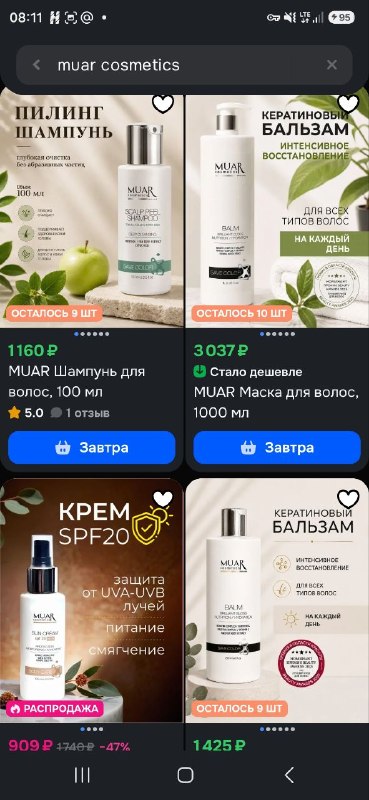
Task: Like the SPF20 cream product
Action: pyautogui.click(x=163, y=498)
